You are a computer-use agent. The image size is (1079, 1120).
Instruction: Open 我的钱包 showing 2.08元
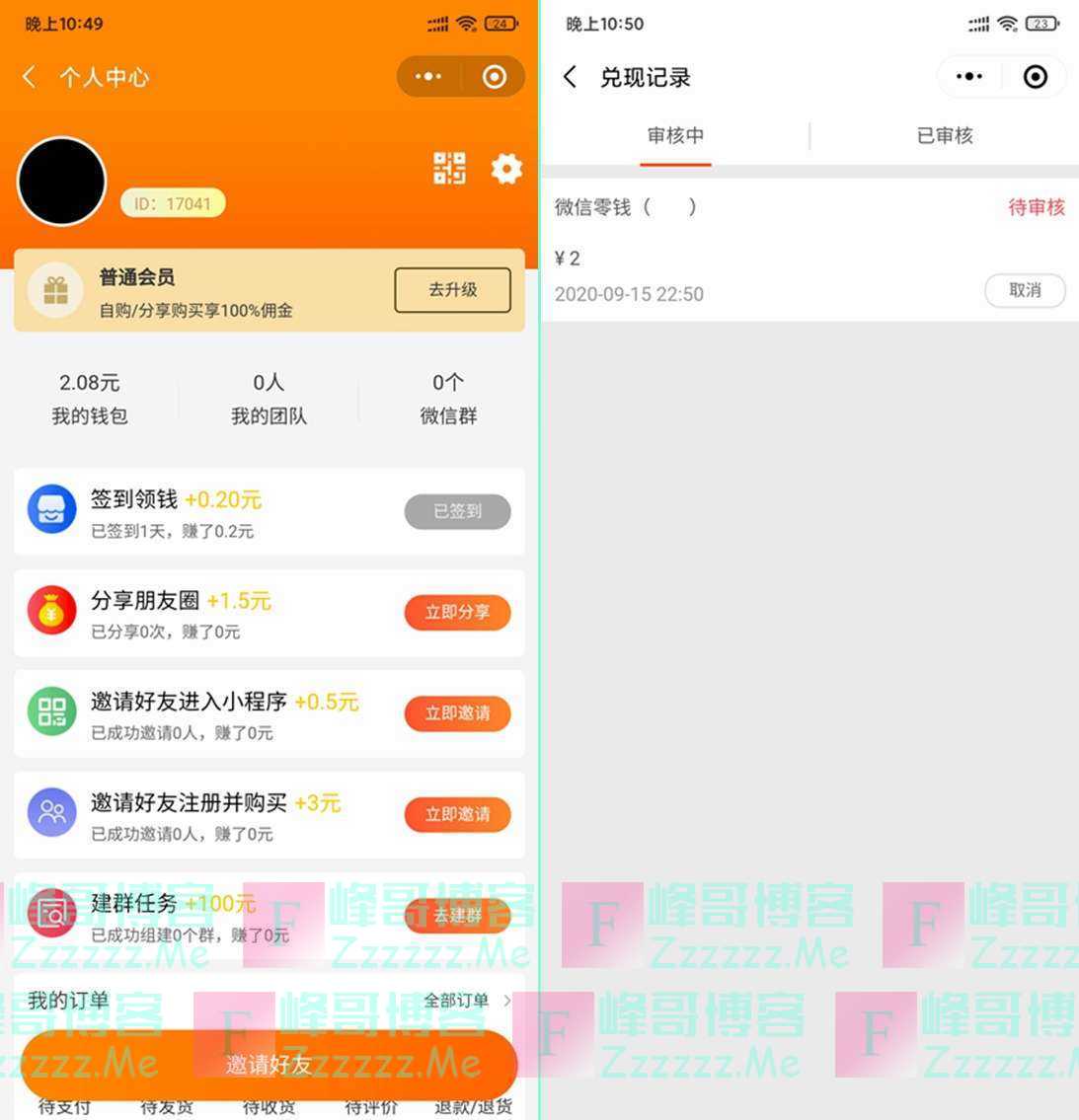89,398
